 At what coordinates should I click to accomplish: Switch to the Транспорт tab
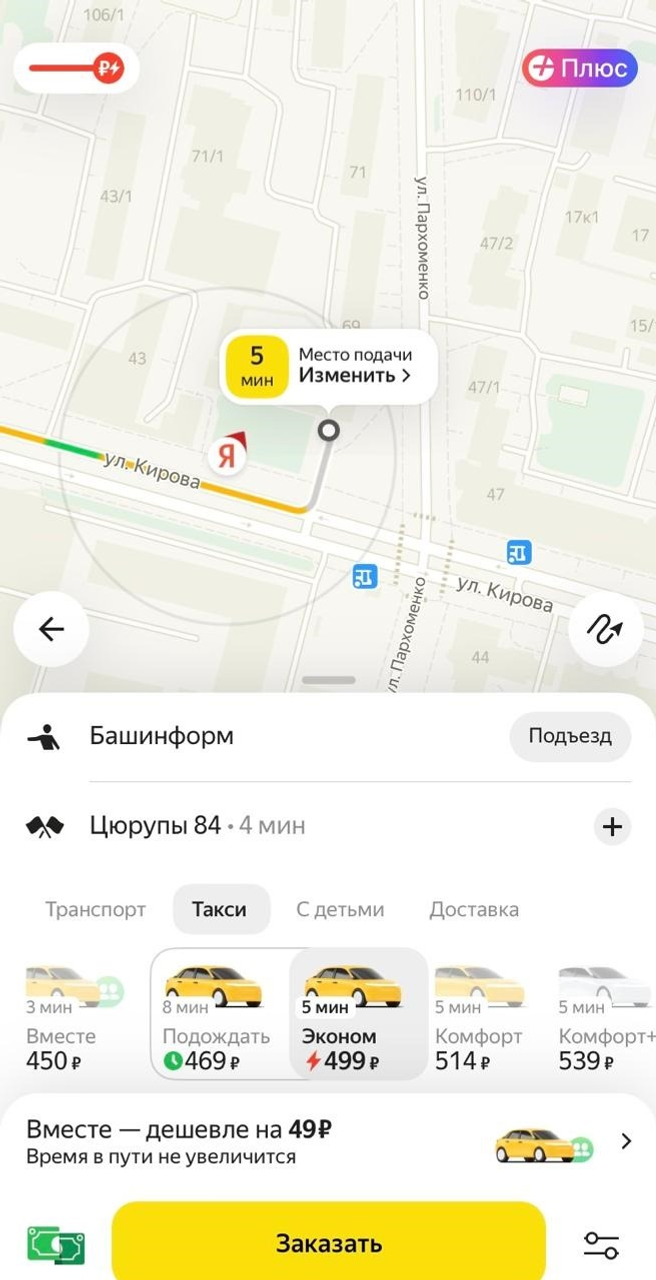click(96, 909)
